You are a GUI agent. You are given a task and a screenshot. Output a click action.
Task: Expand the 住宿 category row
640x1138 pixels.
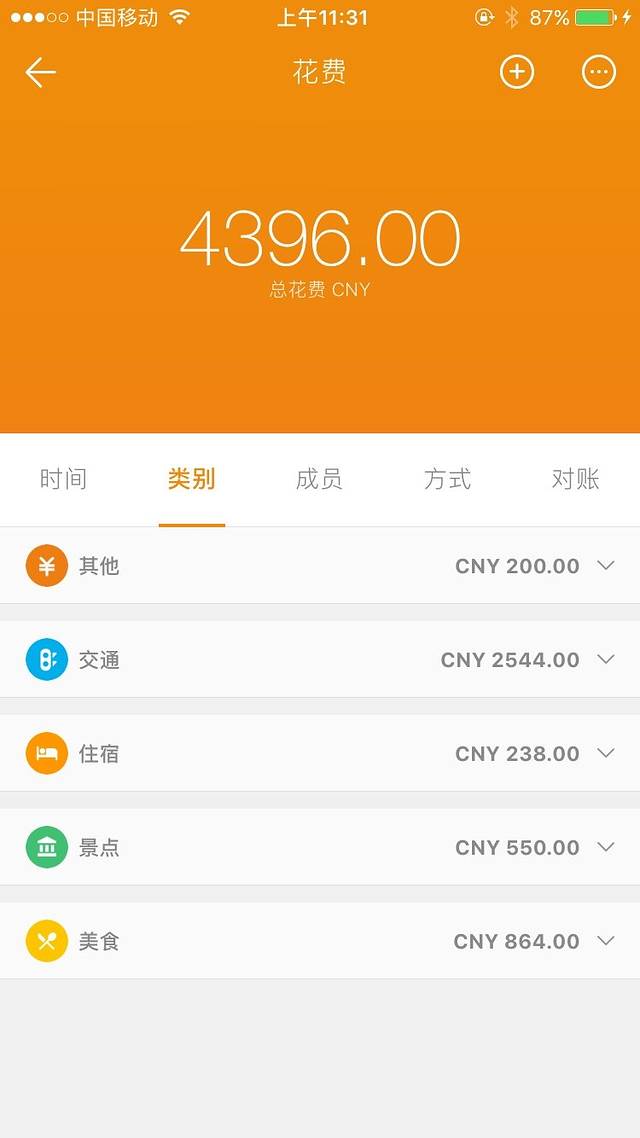(x=605, y=754)
